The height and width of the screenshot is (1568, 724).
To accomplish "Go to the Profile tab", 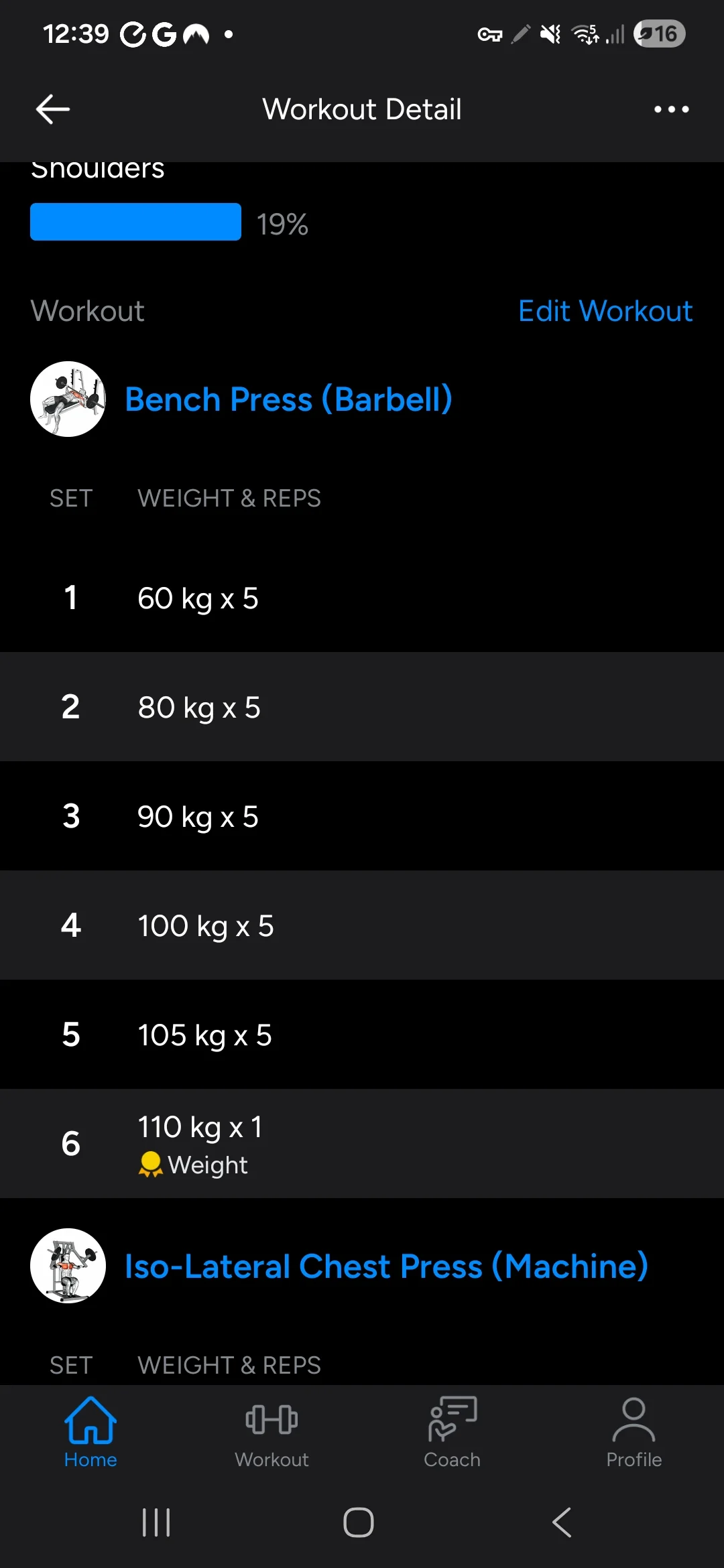I will (x=633, y=1433).
